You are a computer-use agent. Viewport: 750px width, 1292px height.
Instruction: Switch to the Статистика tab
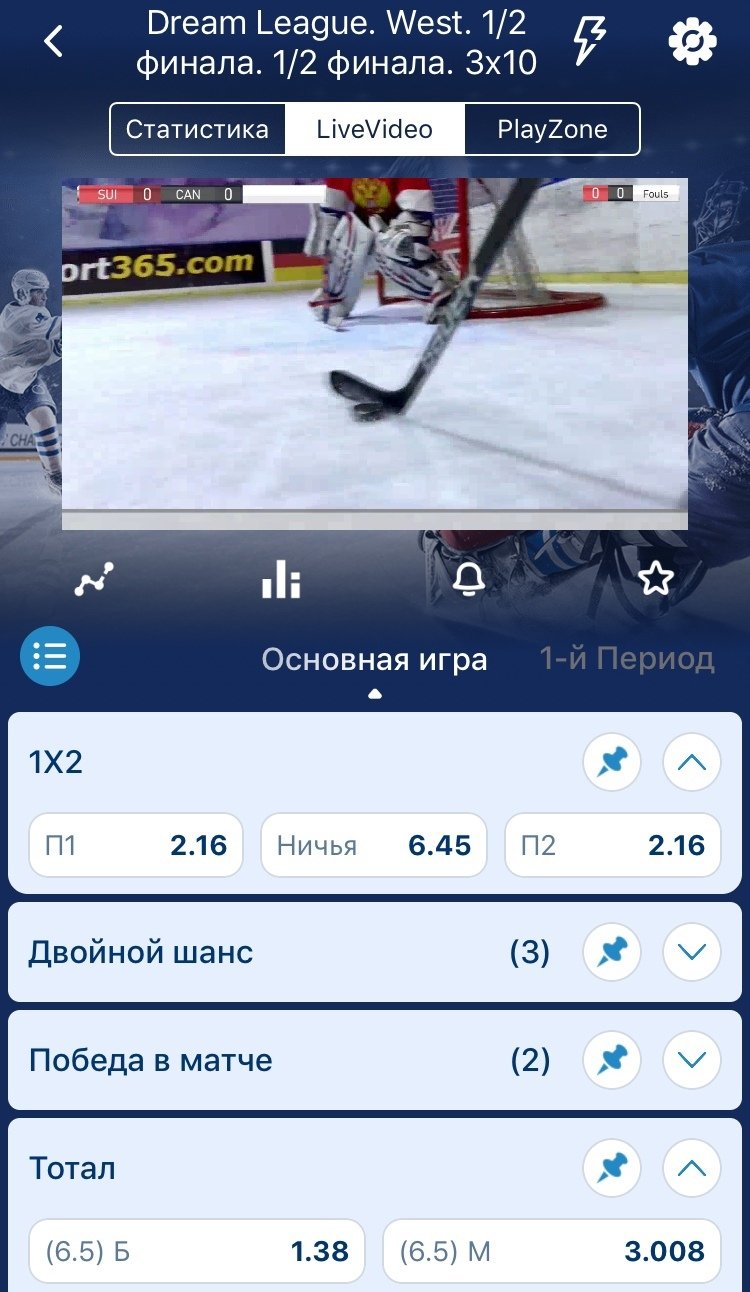tap(197, 129)
